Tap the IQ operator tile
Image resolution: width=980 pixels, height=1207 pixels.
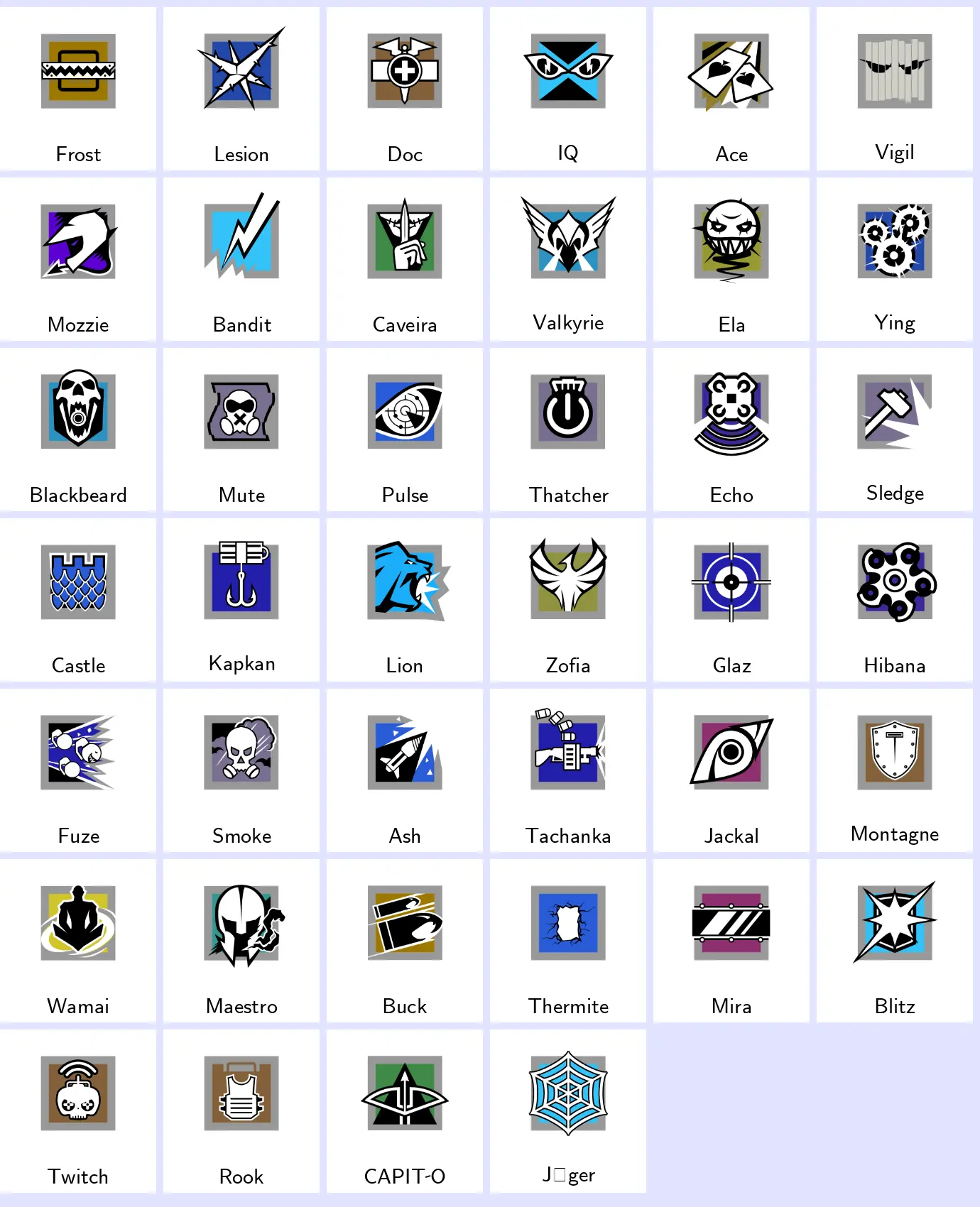tap(568, 89)
